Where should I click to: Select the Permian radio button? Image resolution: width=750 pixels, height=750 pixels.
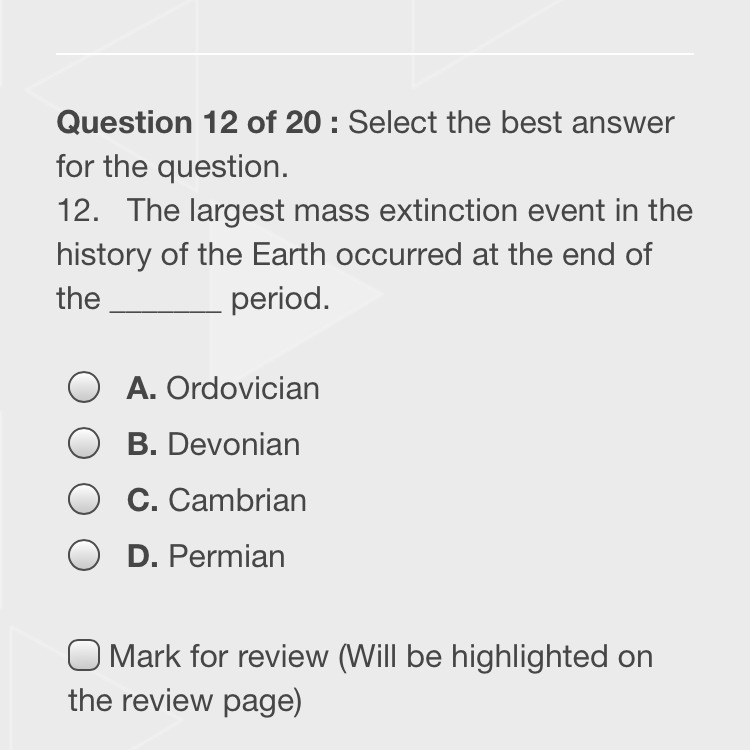[x=84, y=555]
